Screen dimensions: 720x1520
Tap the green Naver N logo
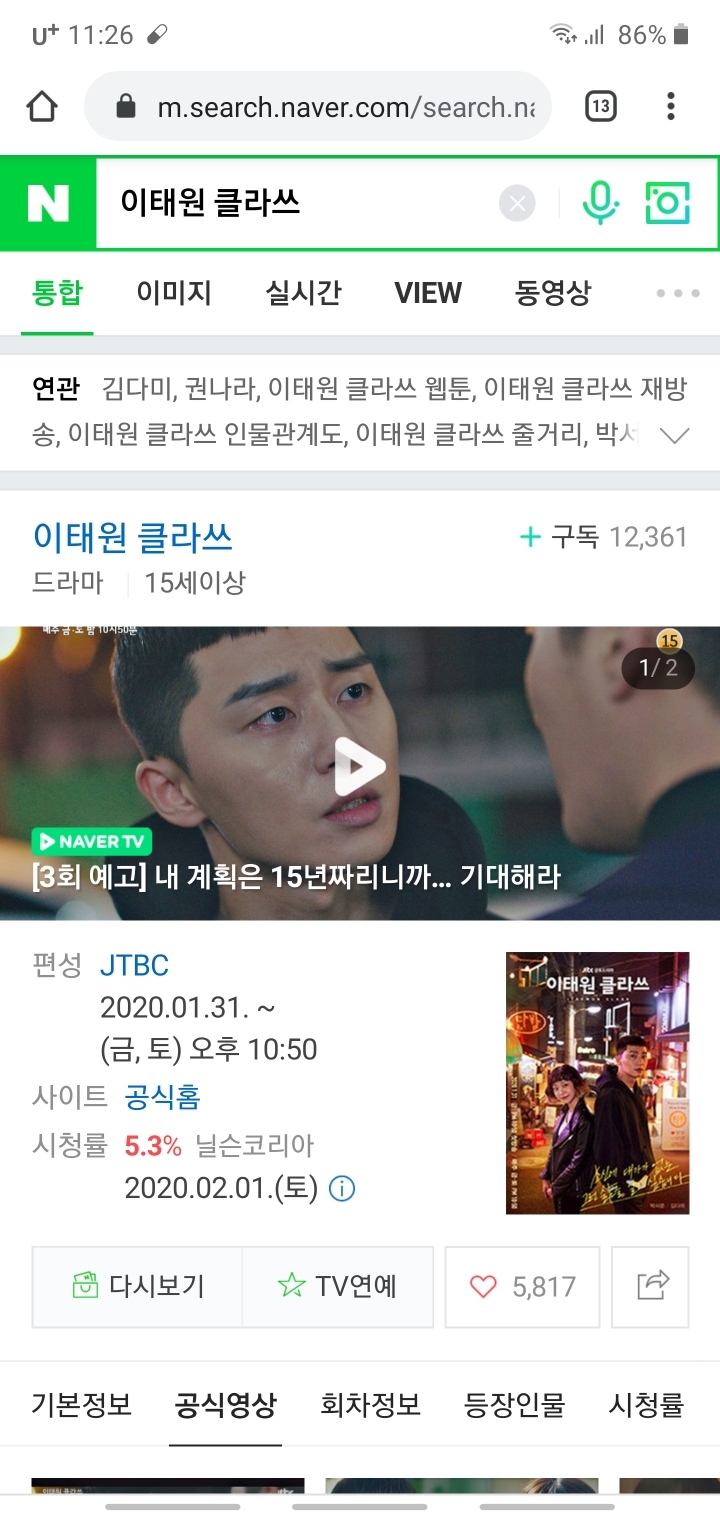point(46,203)
